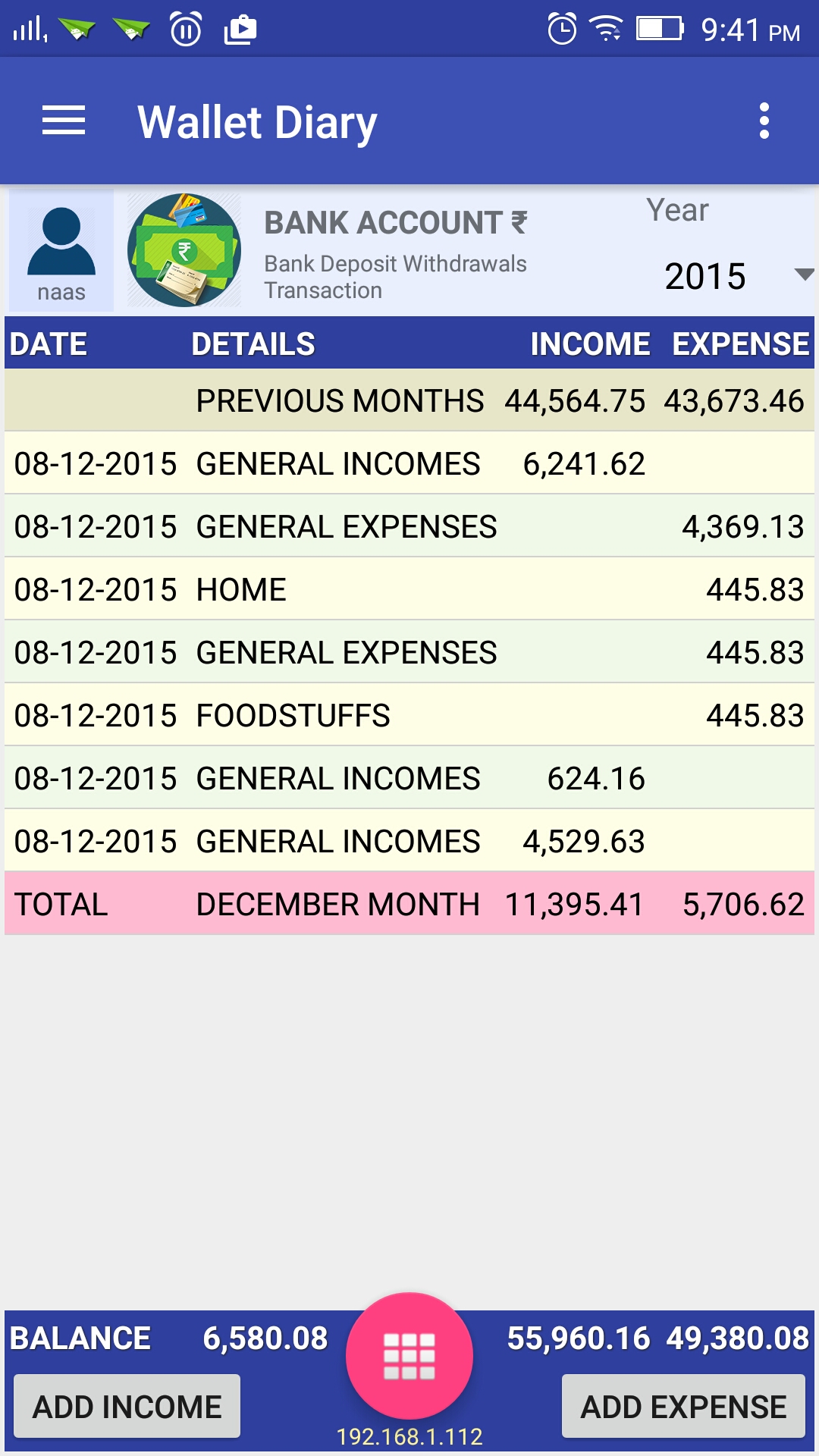This screenshot has width=819, height=1456.
Task: Open the General Incomes 6,241.62 entry
Action: (409, 463)
